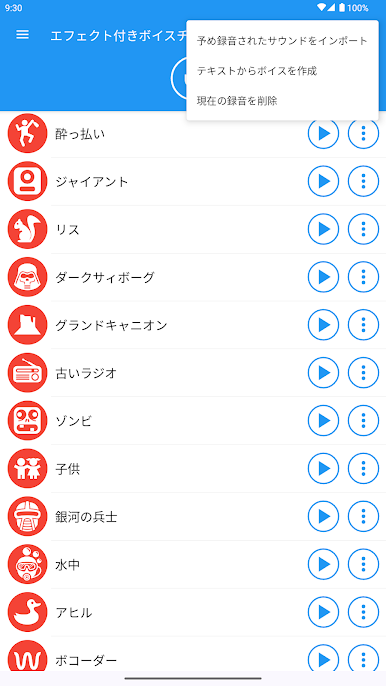
Task: Play the アヒル voice effect
Action: tap(323, 612)
